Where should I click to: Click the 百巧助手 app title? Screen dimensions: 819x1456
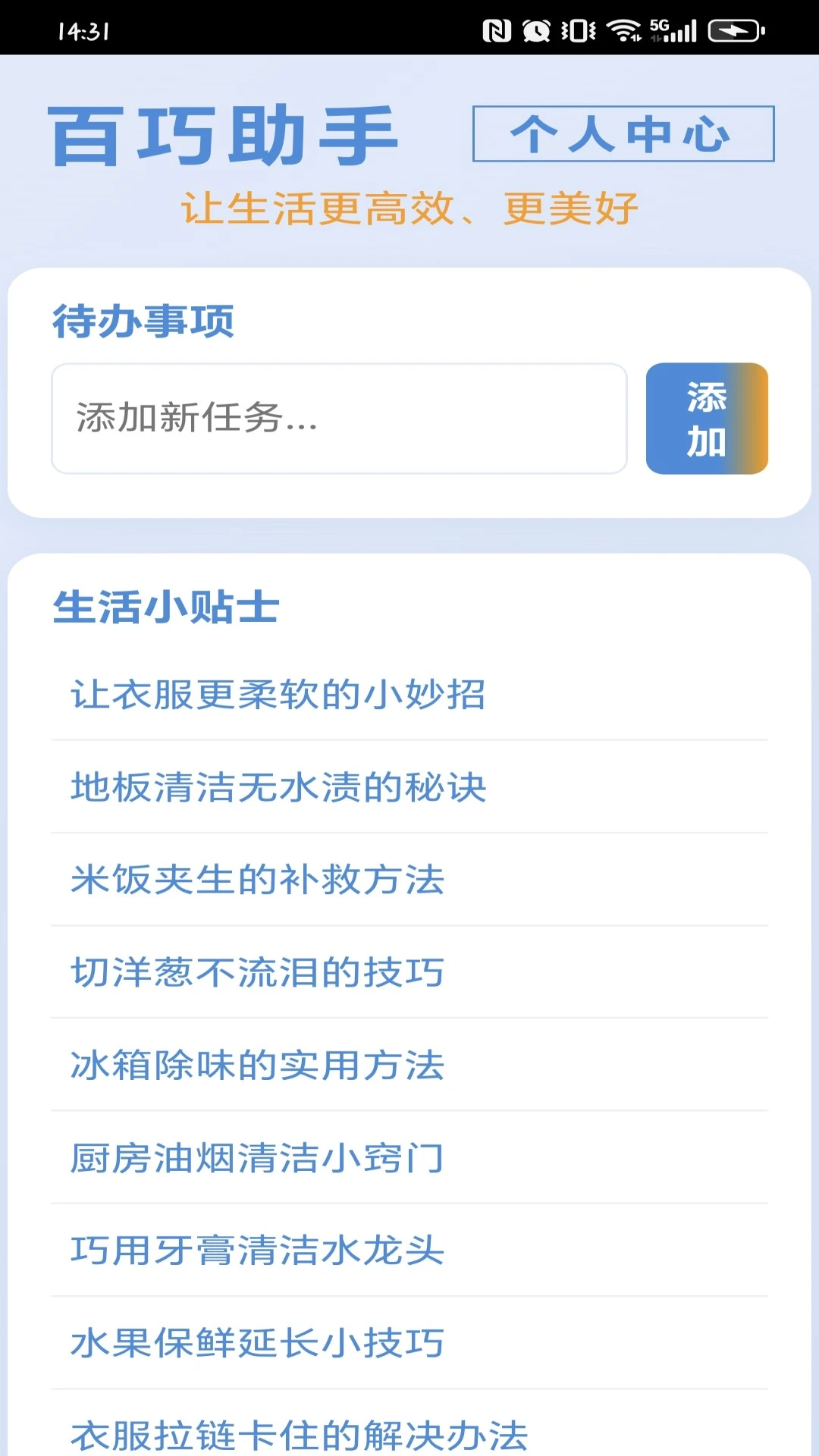[225, 135]
